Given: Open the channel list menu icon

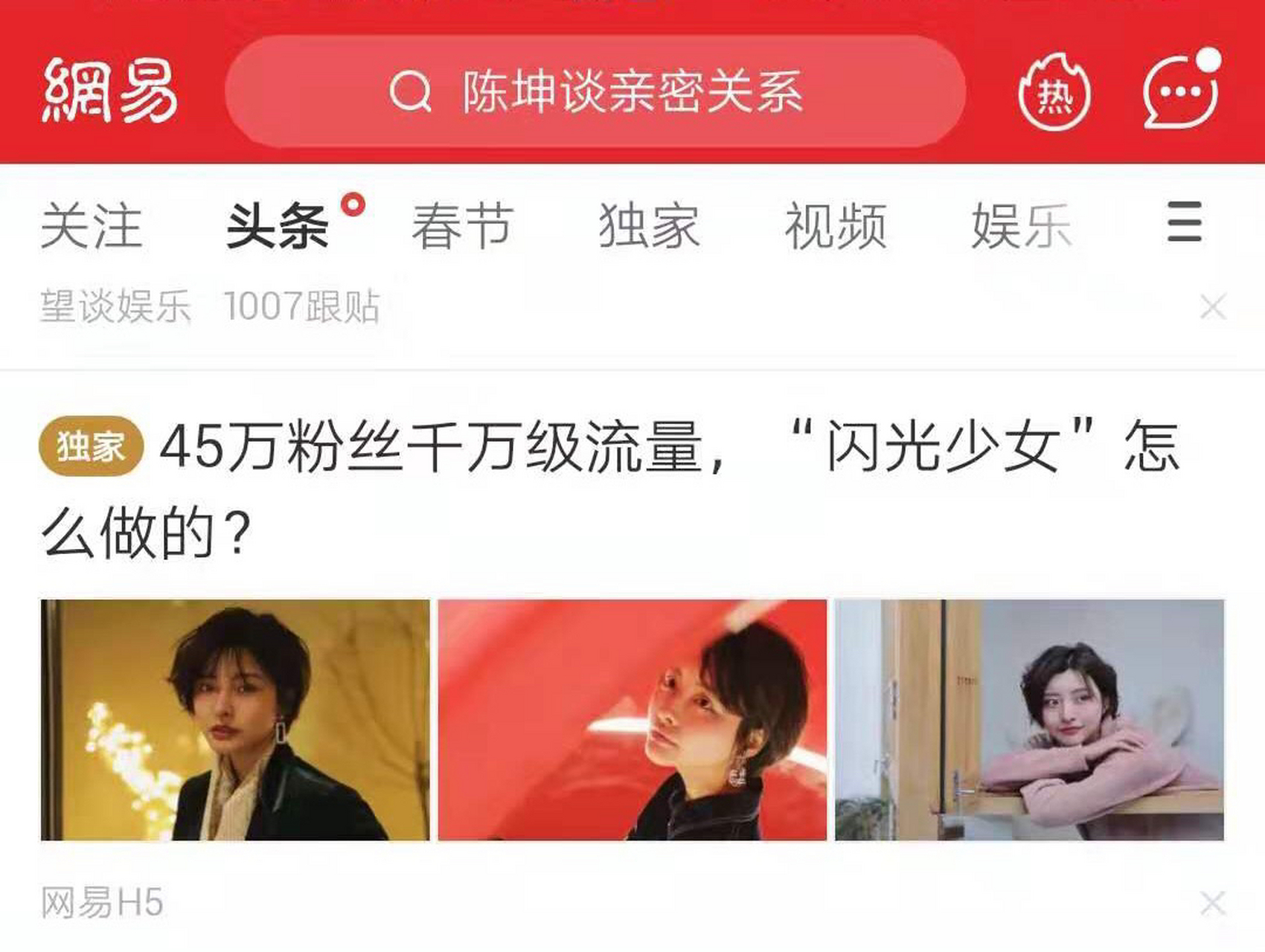Looking at the screenshot, I should point(1184,222).
